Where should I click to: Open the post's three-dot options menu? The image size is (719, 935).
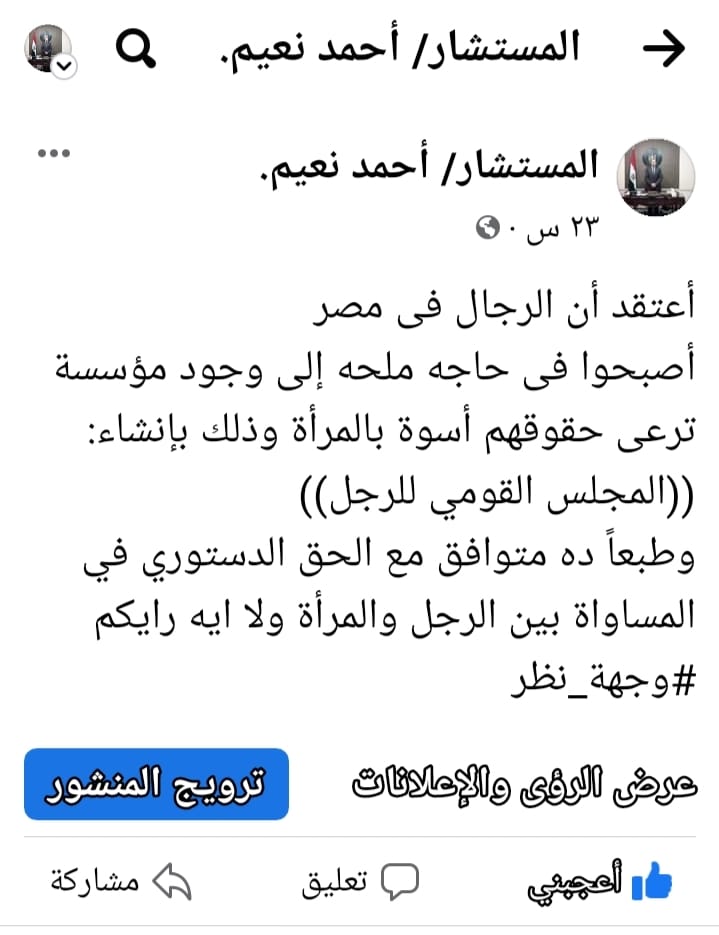tap(53, 153)
